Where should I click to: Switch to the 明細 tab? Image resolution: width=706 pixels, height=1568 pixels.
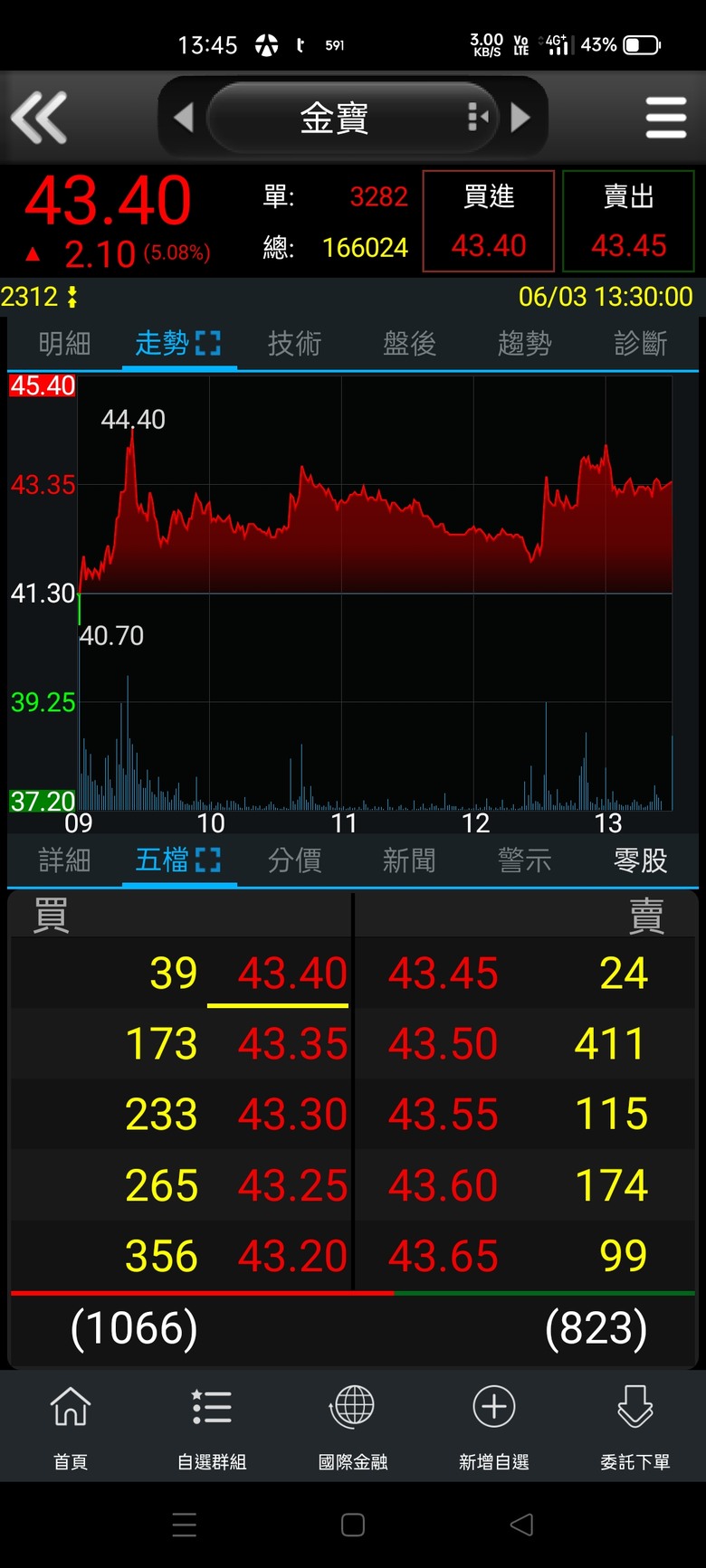coord(65,344)
